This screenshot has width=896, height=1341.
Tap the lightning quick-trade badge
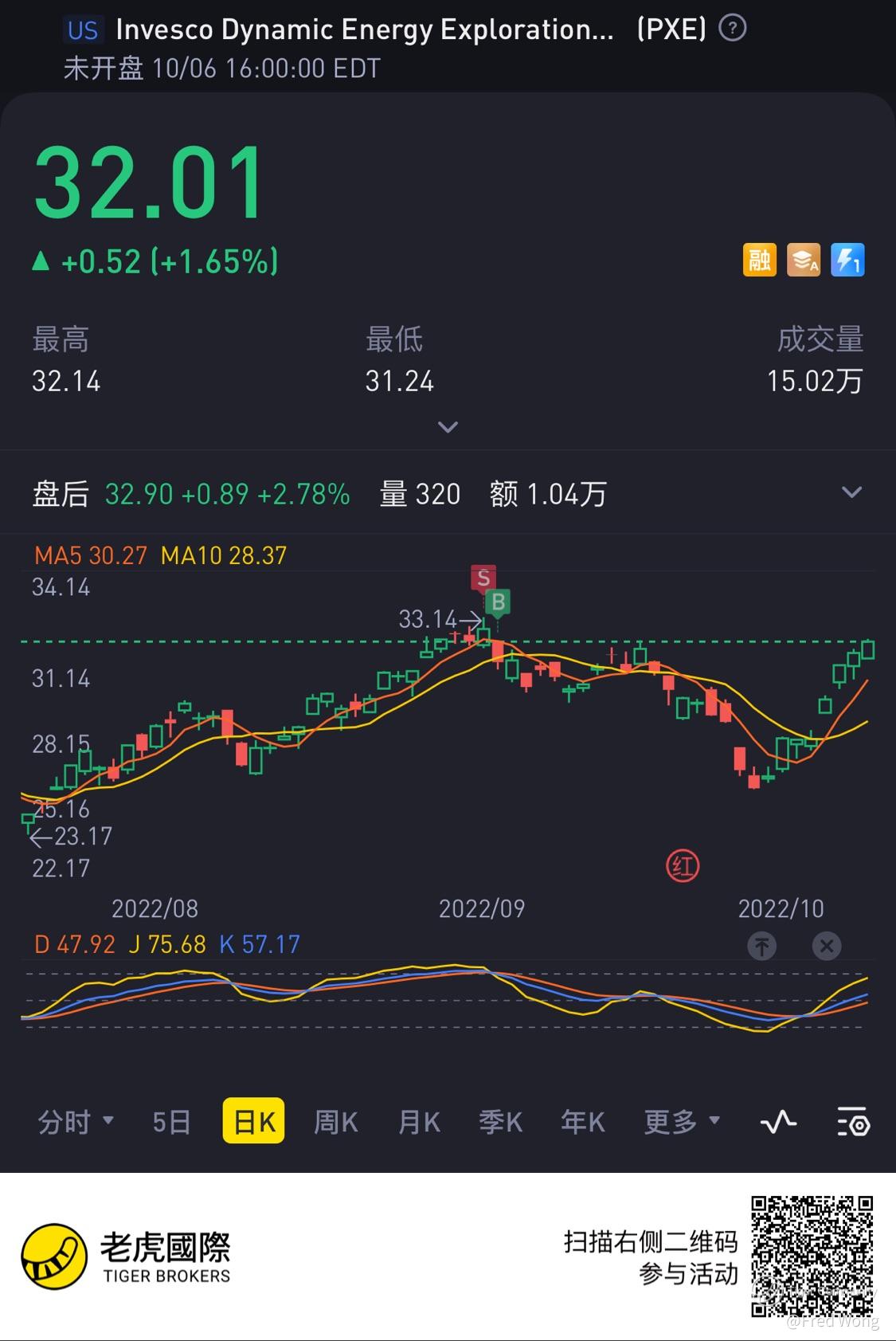(847, 260)
